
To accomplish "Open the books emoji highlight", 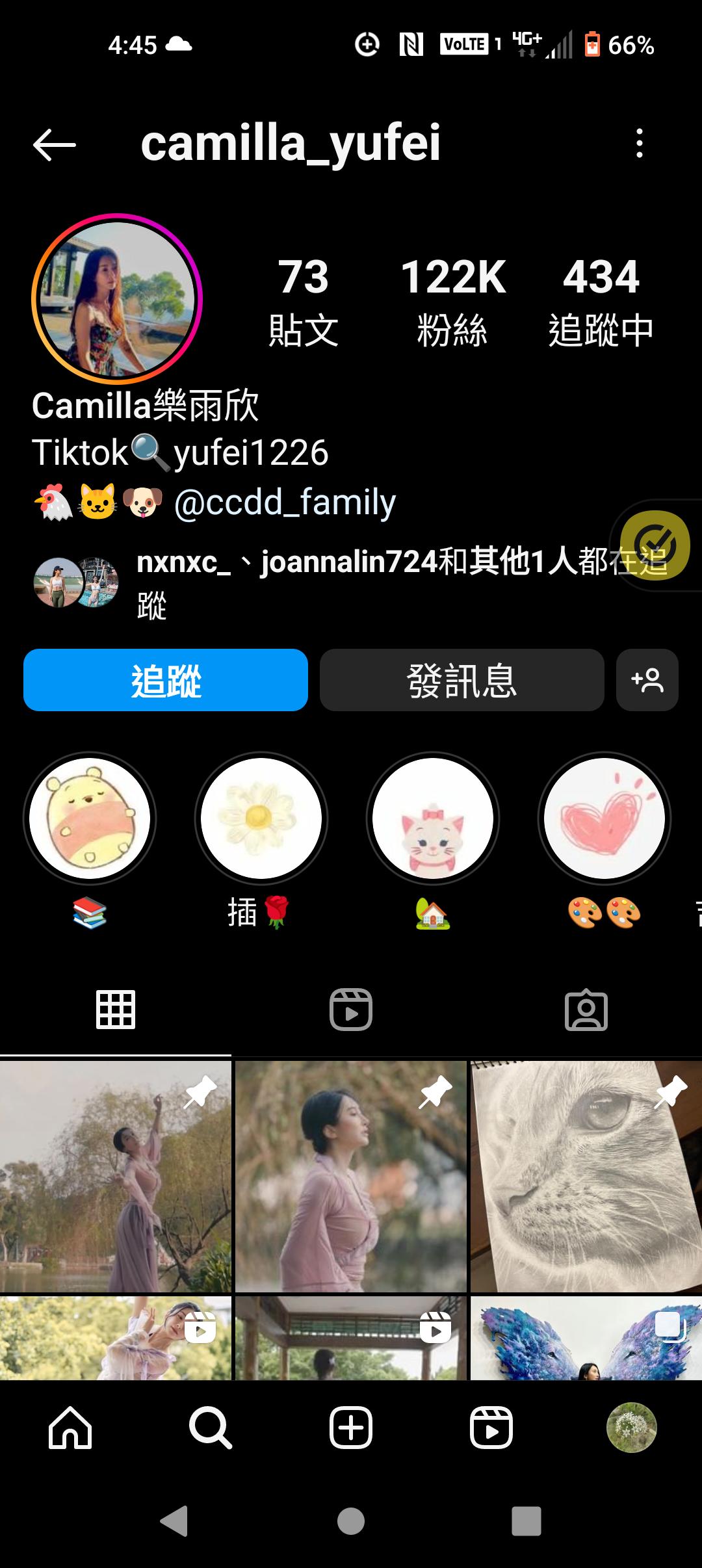I will (x=90, y=818).
